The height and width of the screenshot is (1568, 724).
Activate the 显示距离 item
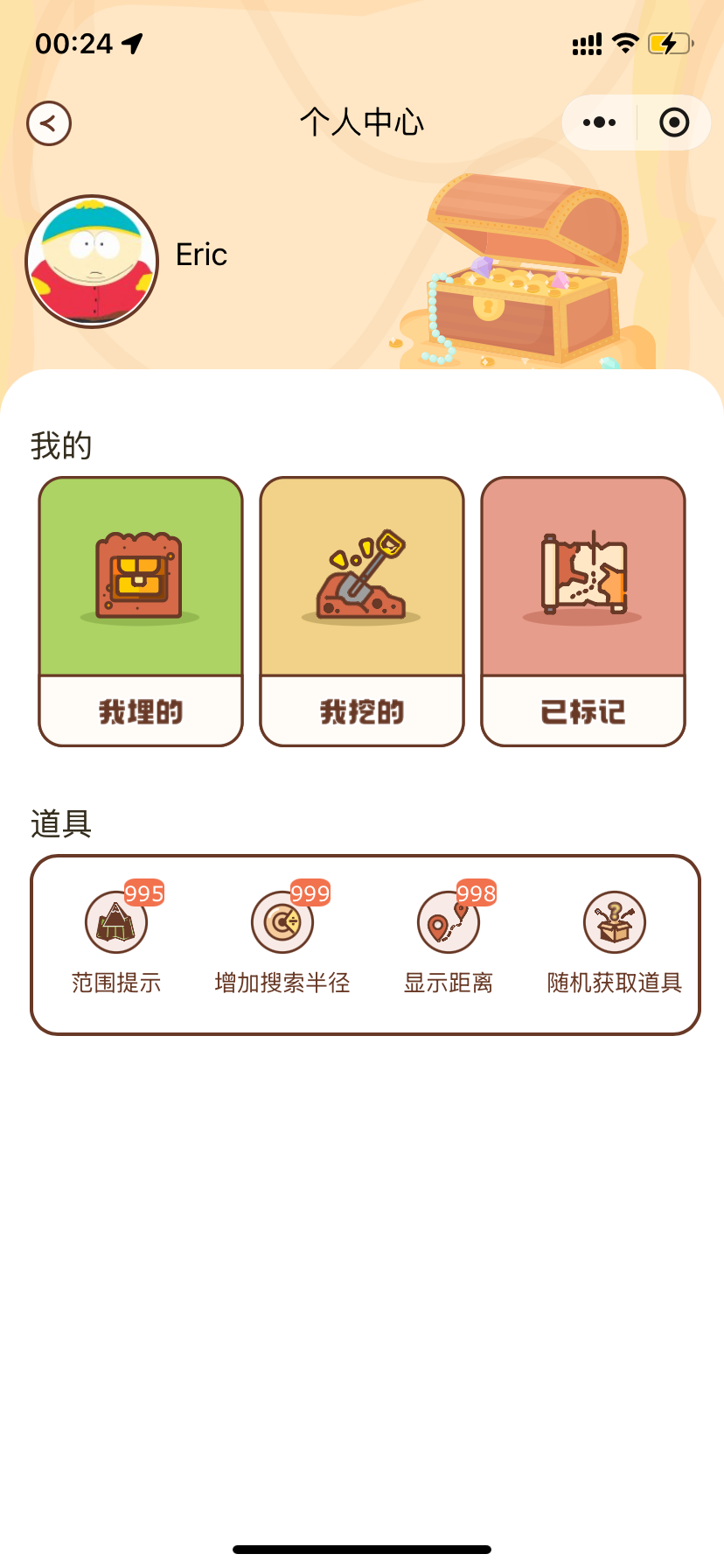pos(449,921)
